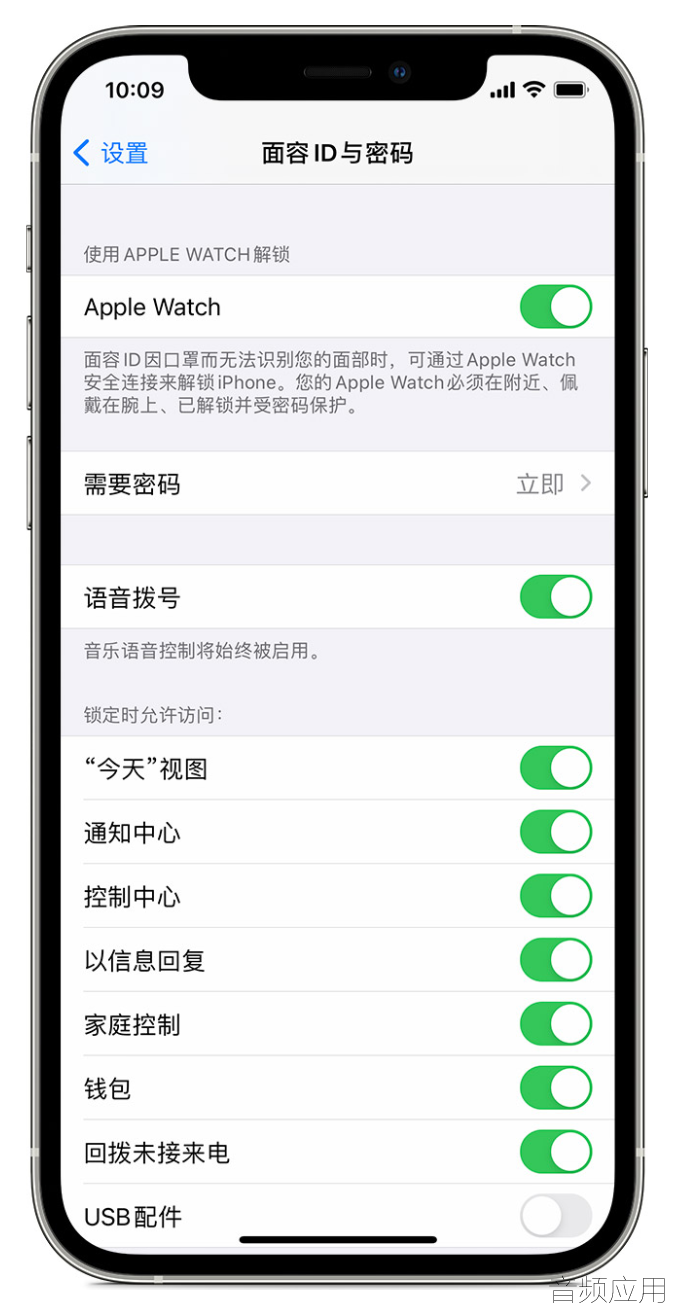This screenshot has width=678, height=1314.
Task: Toggle 控制中心 switch
Action: (555, 896)
